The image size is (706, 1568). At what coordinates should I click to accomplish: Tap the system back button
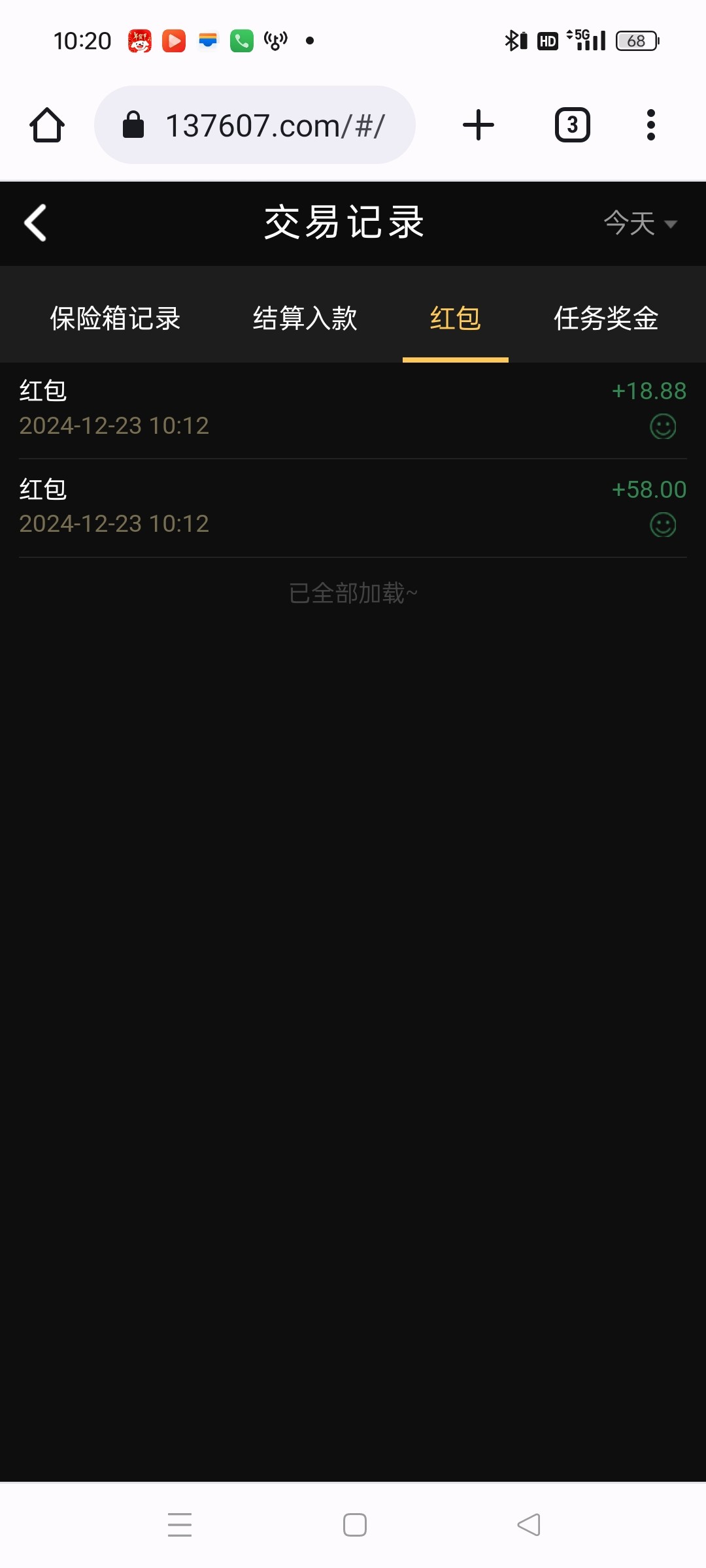[x=528, y=1525]
